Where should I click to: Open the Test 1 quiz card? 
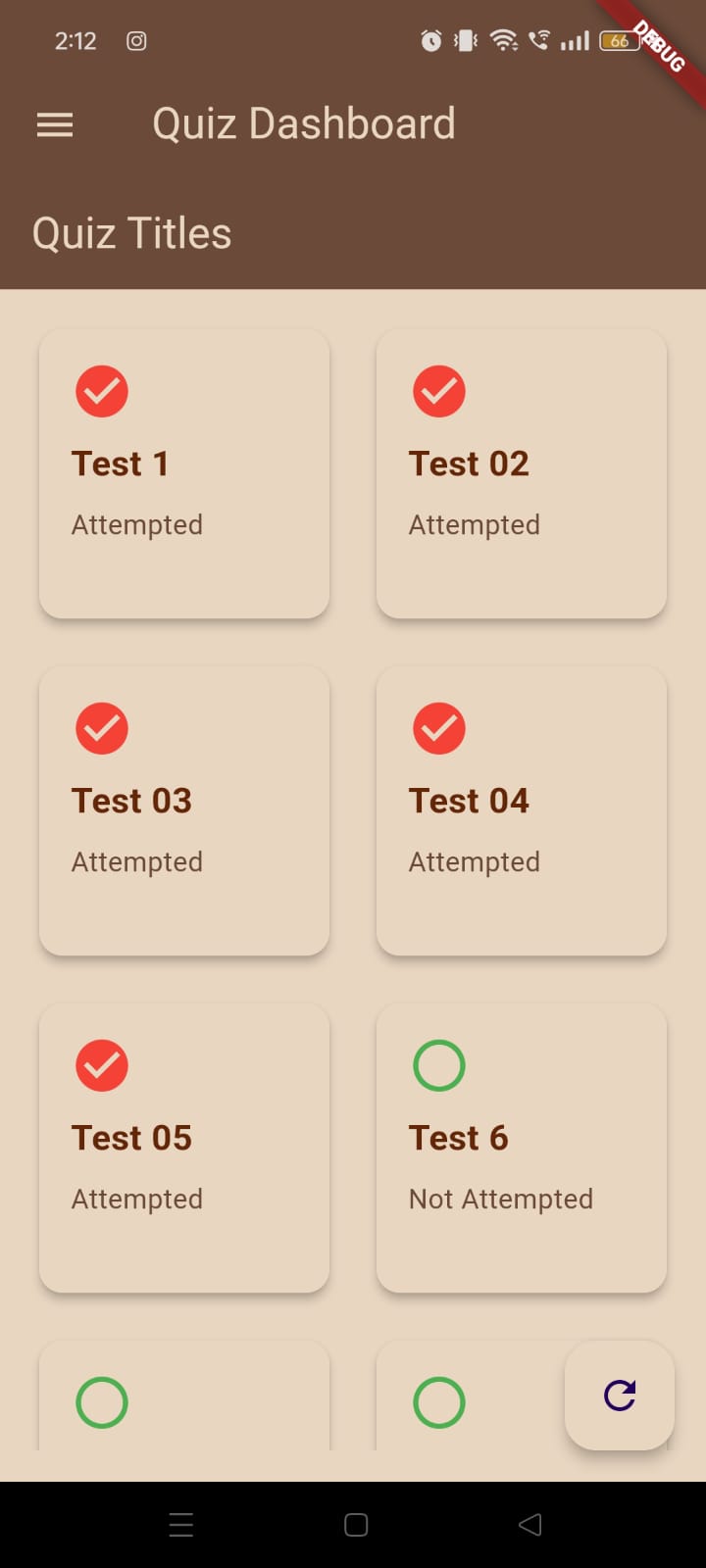point(184,474)
